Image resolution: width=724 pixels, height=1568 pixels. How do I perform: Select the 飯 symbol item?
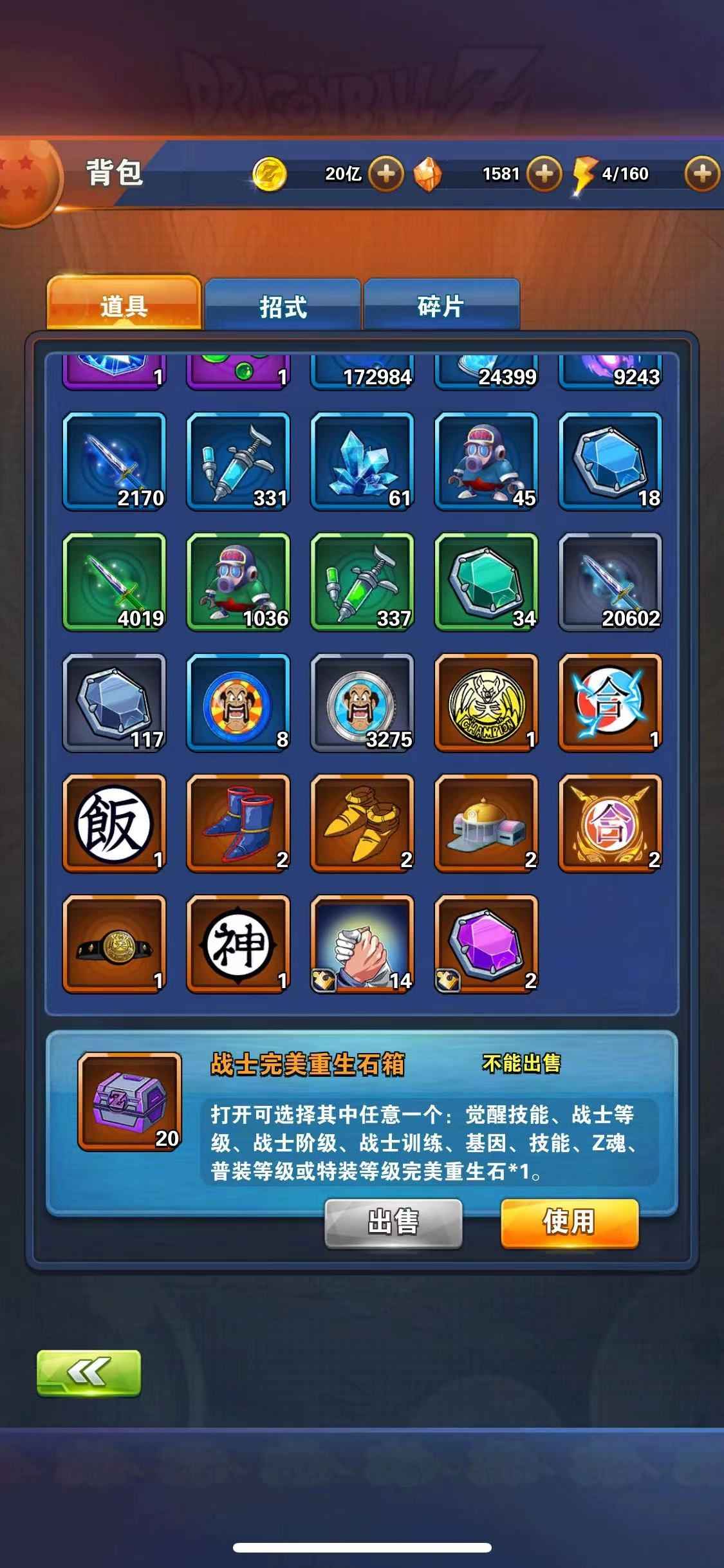tap(114, 824)
